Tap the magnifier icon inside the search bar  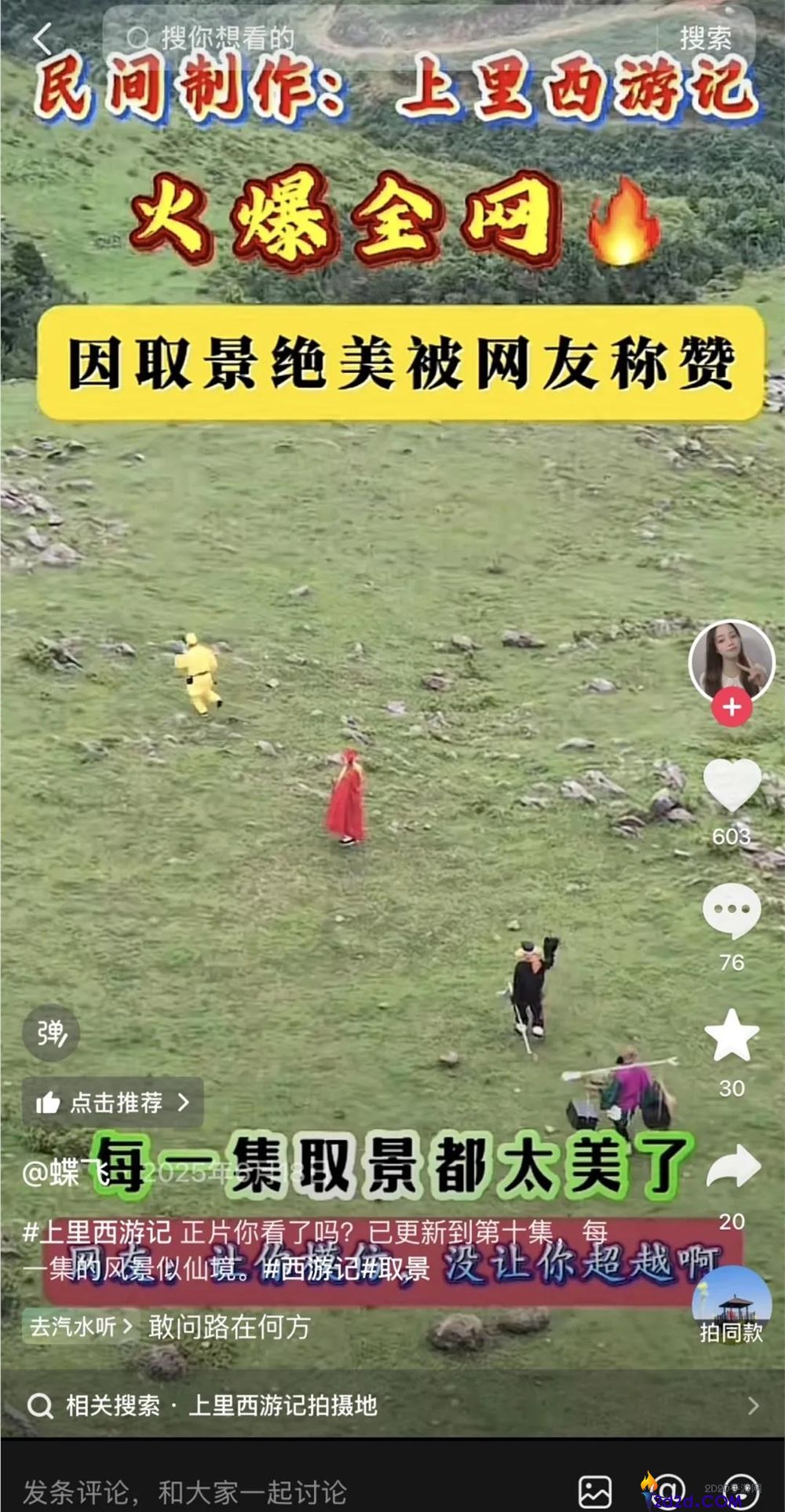[137, 34]
